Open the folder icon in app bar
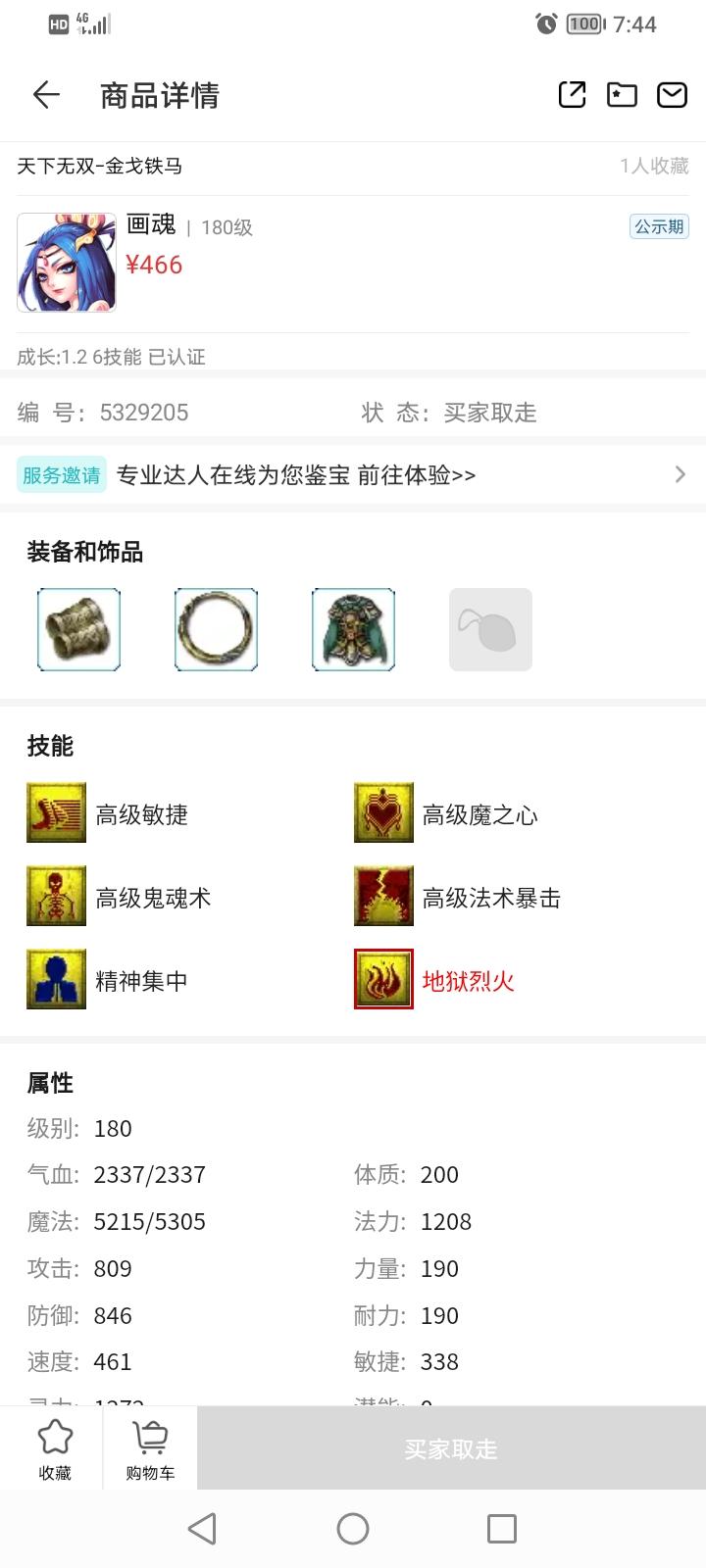Image resolution: width=706 pixels, height=1568 pixels. [x=622, y=94]
